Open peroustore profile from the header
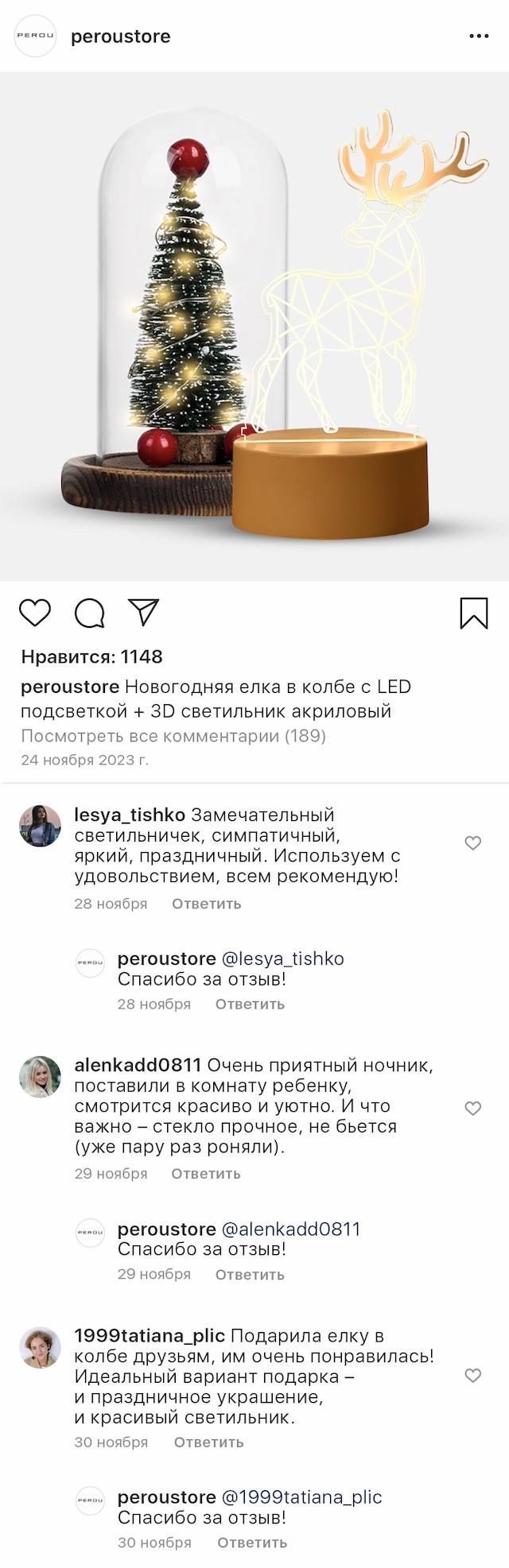The width and height of the screenshot is (509, 1568). pos(120,37)
